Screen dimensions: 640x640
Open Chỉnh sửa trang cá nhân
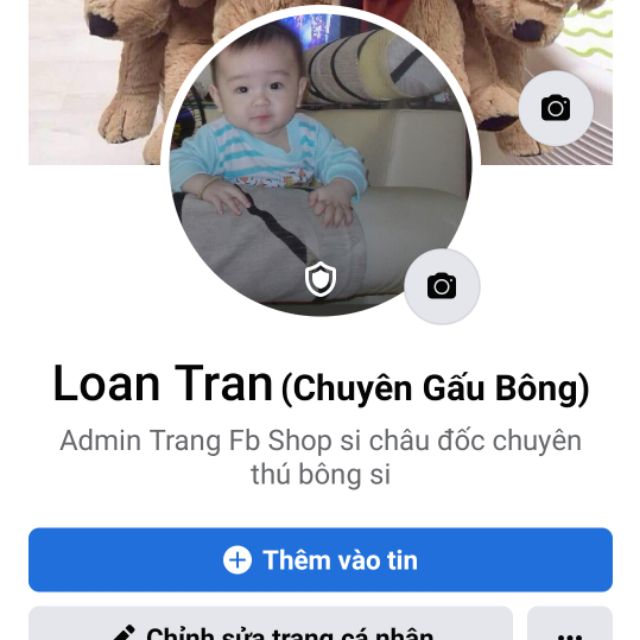[270, 626]
